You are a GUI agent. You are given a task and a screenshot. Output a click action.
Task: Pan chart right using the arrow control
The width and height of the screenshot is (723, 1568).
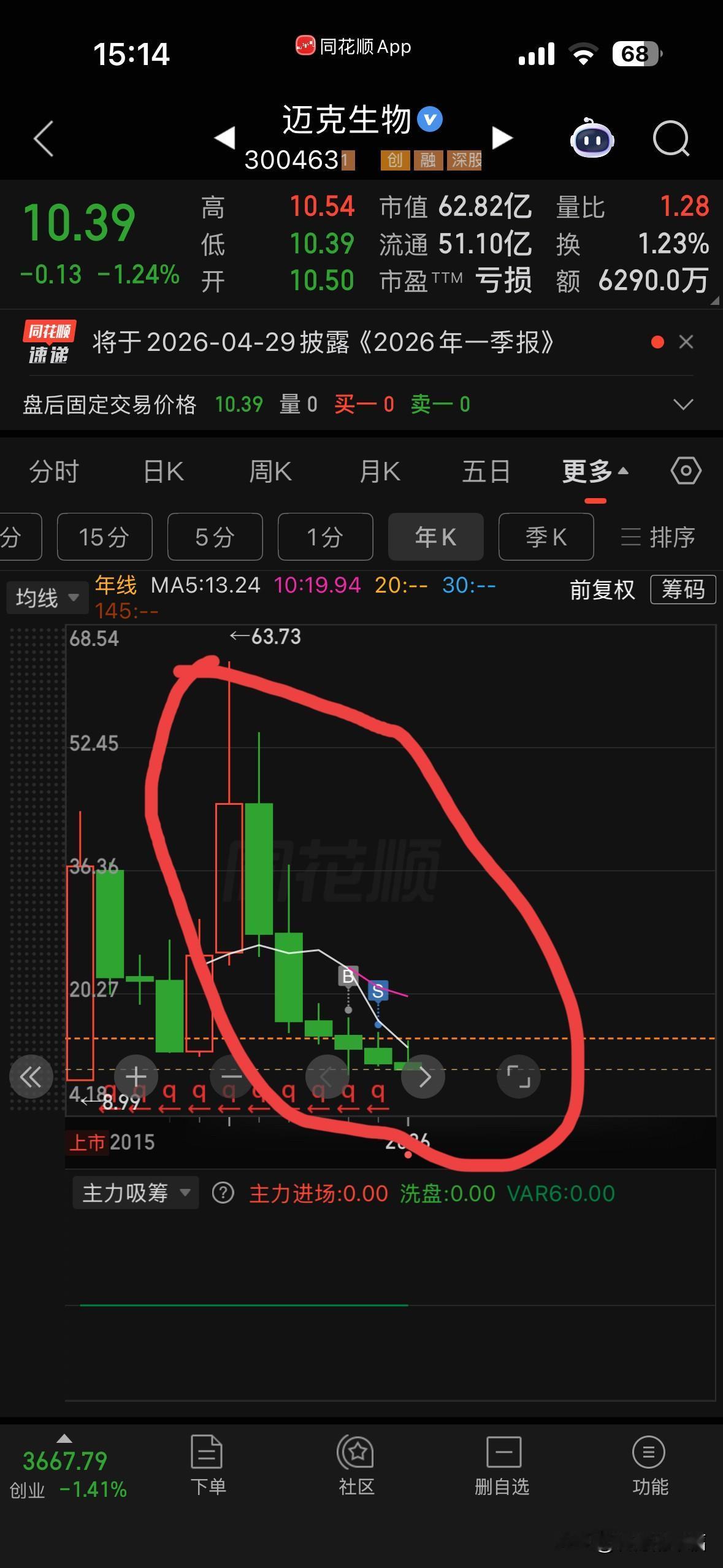[423, 1075]
